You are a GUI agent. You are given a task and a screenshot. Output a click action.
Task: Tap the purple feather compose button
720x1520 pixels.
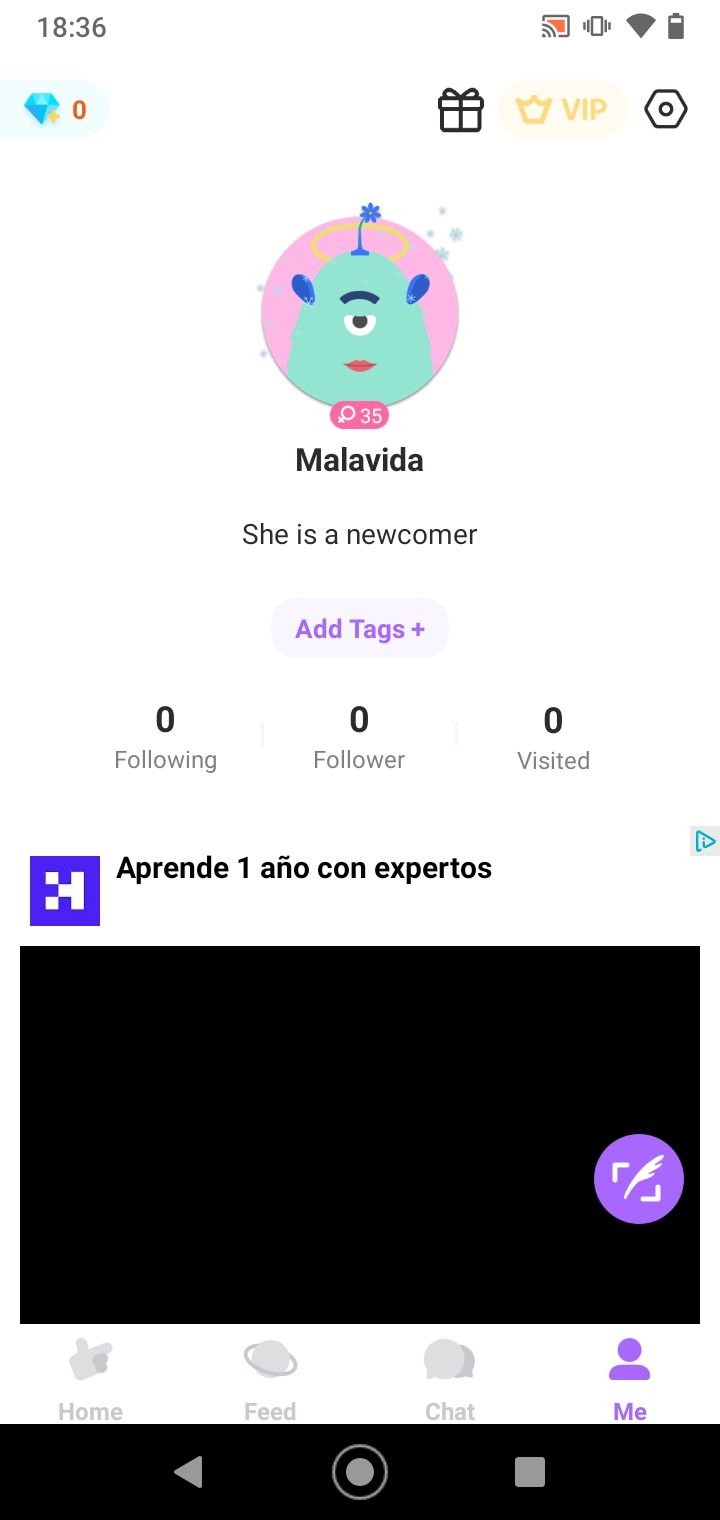(639, 1179)
